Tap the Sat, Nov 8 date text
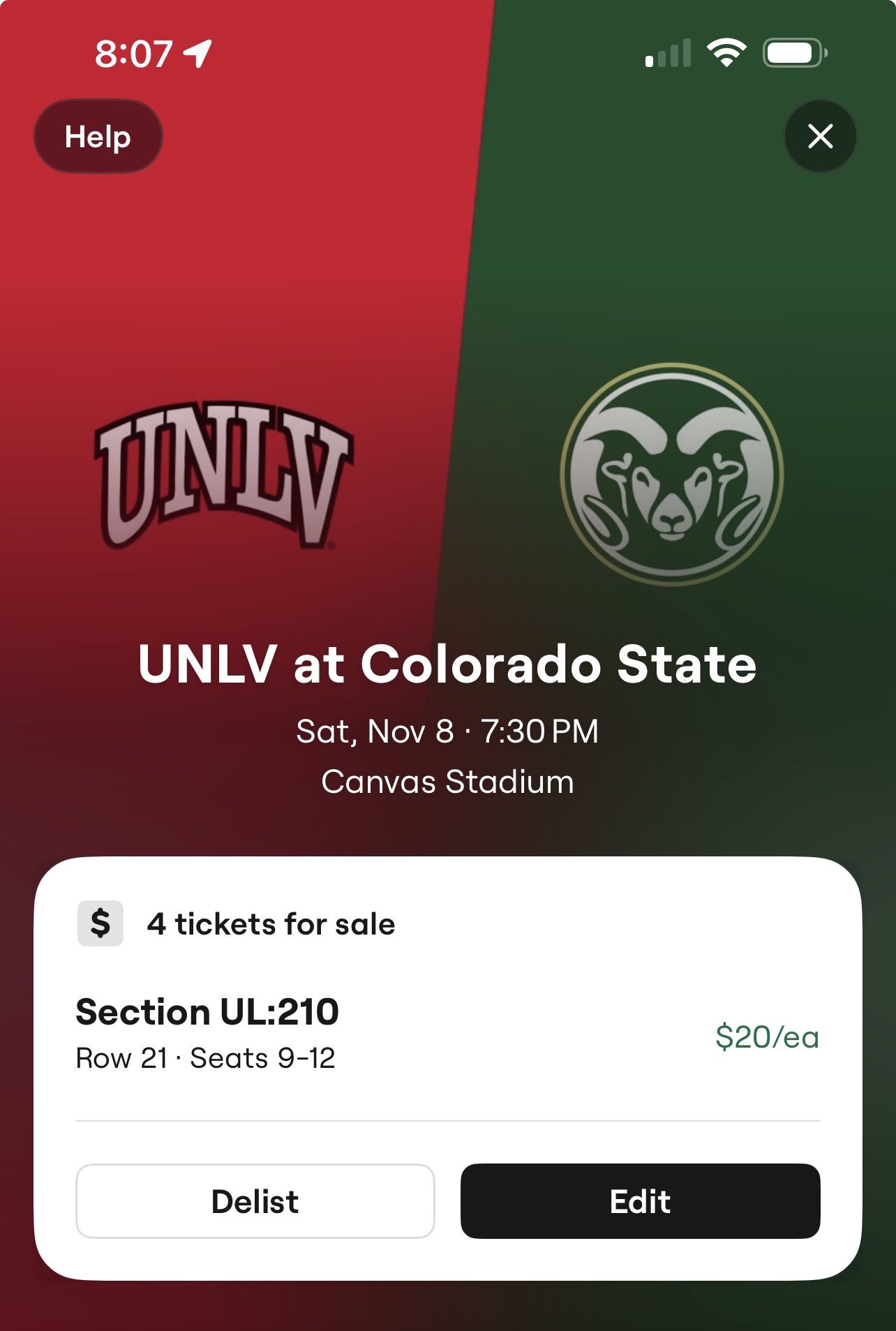The width and height of the screenshot is (896, 1331). coord(447,730)
